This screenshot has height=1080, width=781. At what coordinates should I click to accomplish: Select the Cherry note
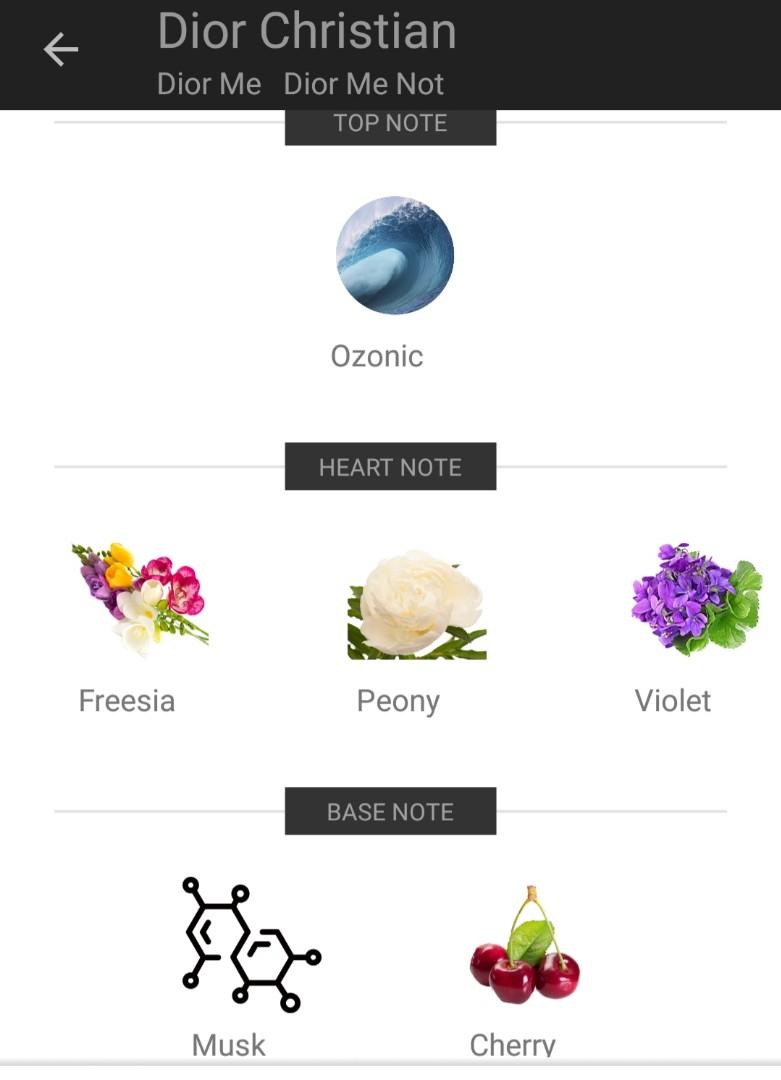(525, 945)
